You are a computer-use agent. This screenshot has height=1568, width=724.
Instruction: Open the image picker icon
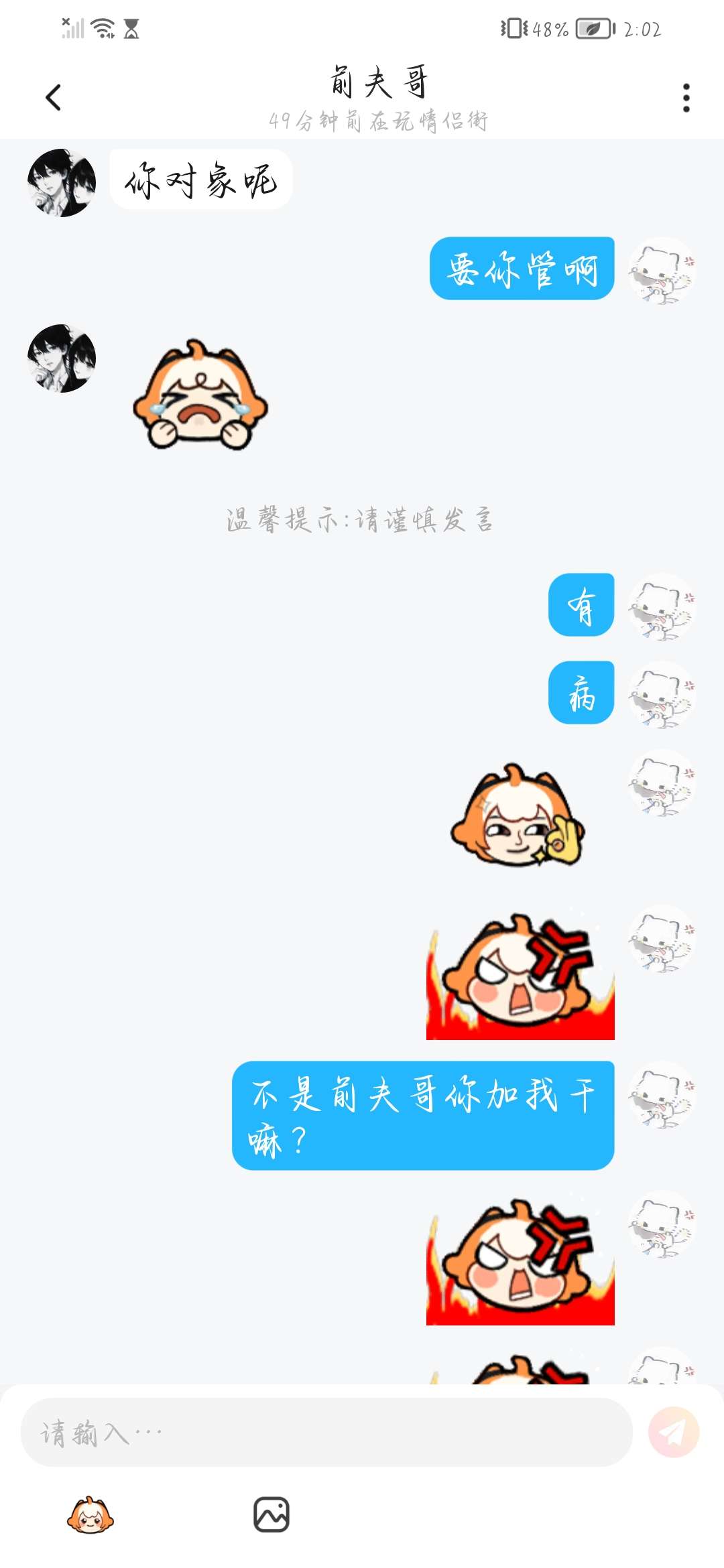271,1514
